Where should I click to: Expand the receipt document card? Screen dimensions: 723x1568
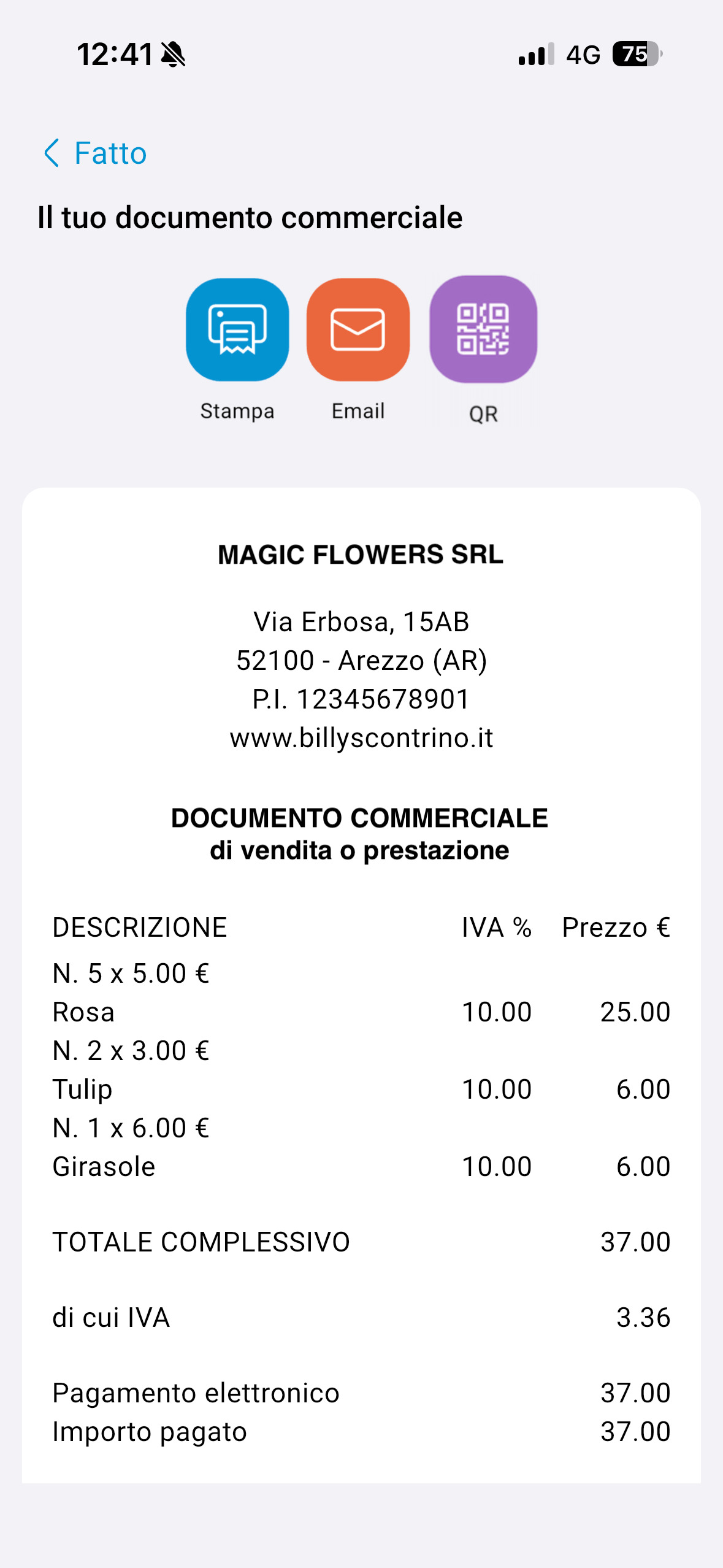tap(361, 982)
